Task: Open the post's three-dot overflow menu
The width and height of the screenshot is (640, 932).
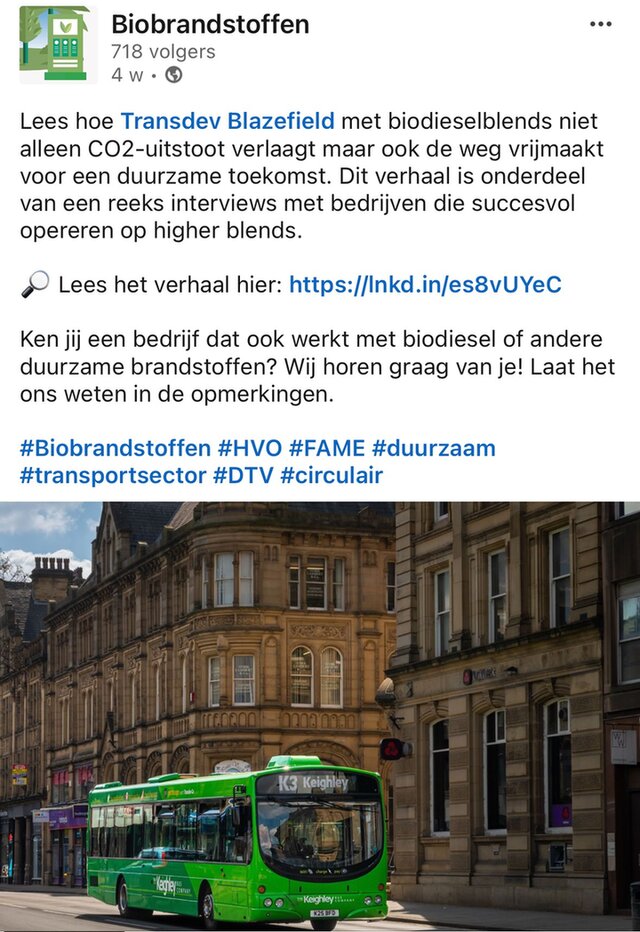Action: pyautogui.click(x=600, y=25)
